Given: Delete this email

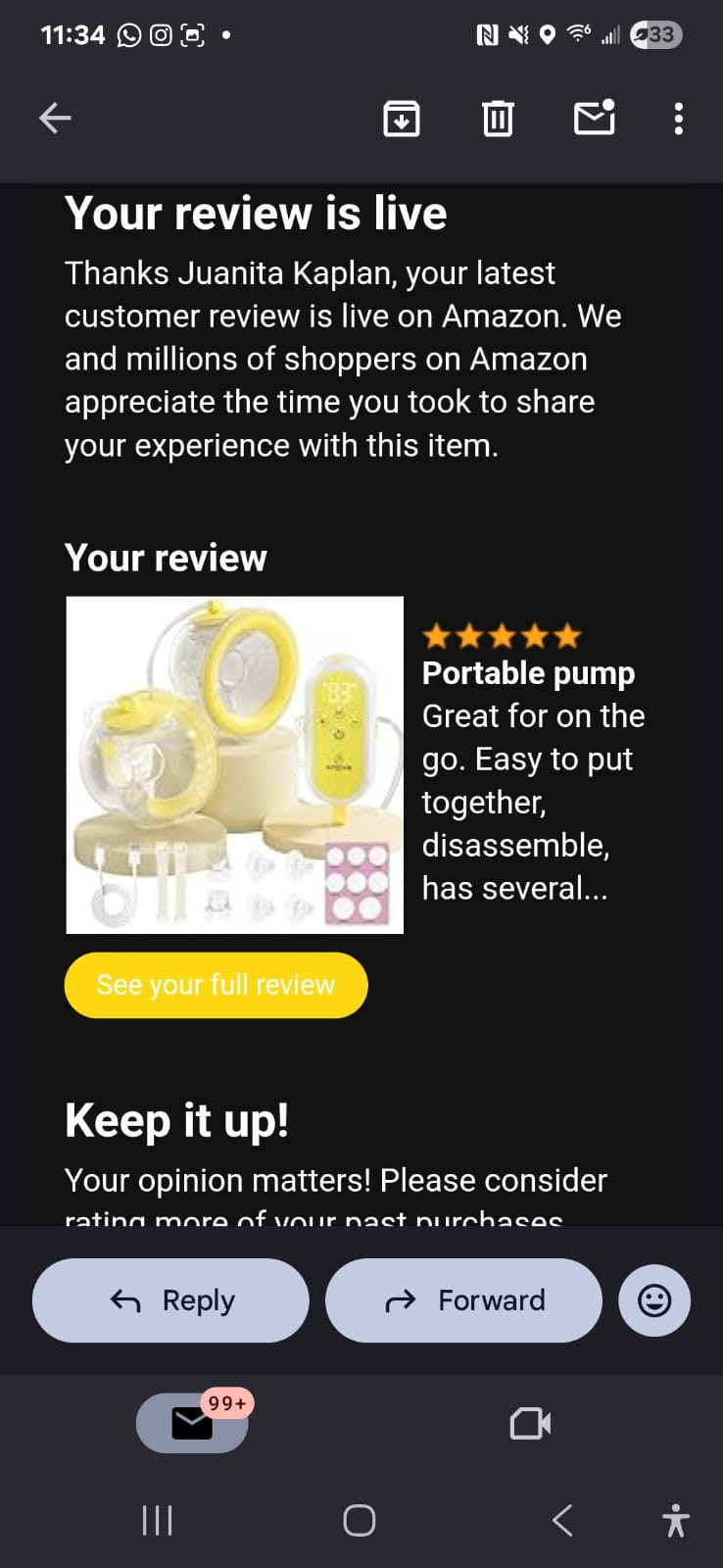Looking at the screenshot, I should 498,119.
